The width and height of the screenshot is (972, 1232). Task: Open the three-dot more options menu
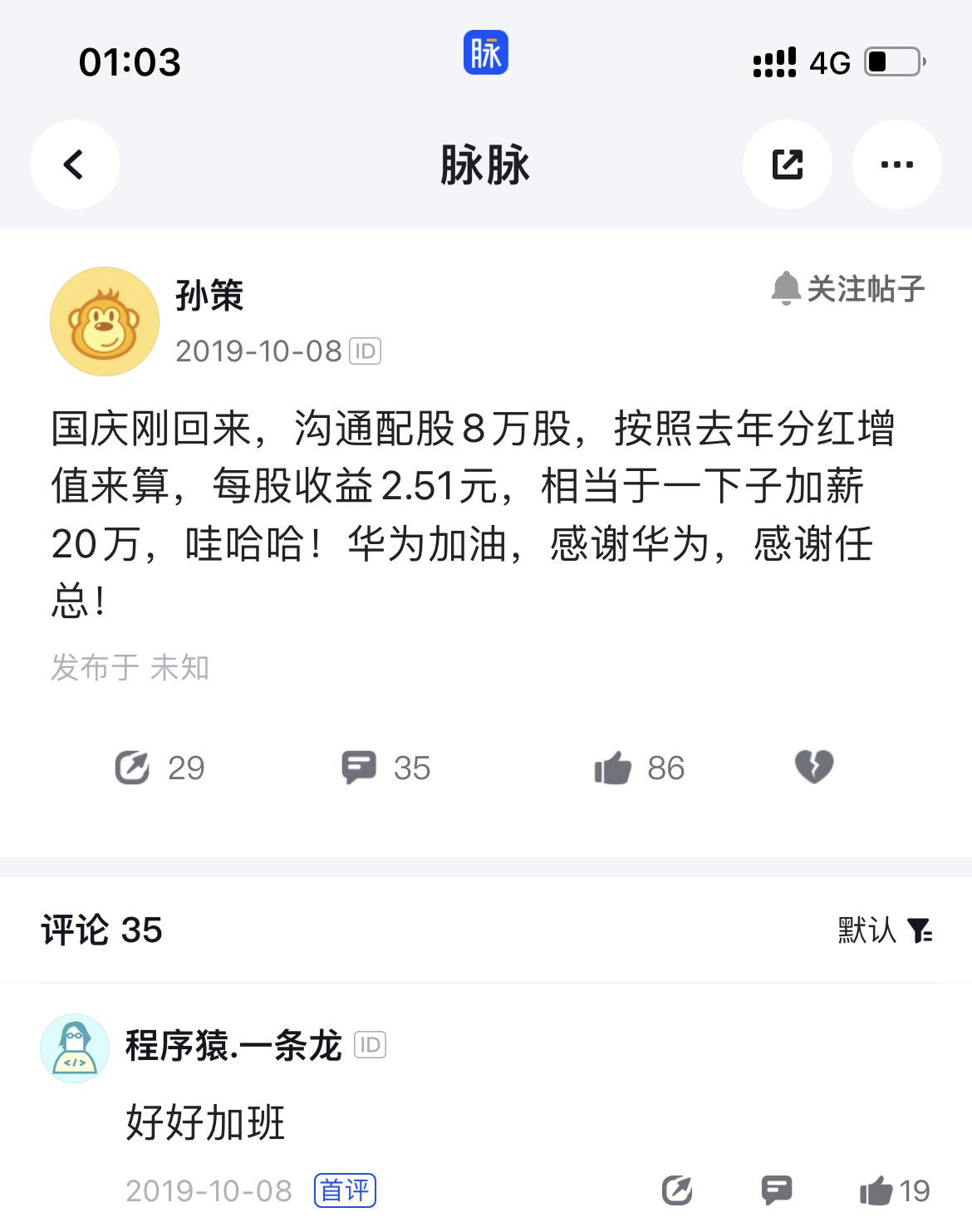tap(896, 164)
